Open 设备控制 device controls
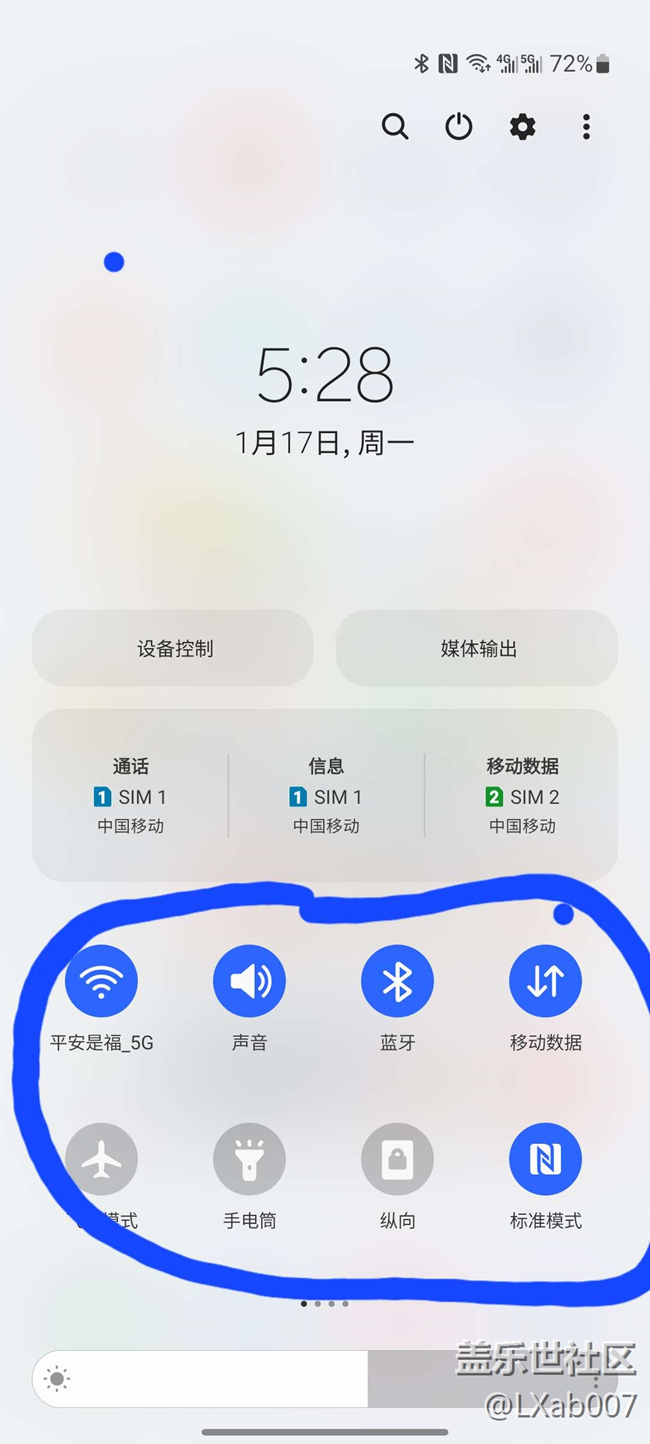The width and height of the screenshot is (650, 1444). point(174,648)
